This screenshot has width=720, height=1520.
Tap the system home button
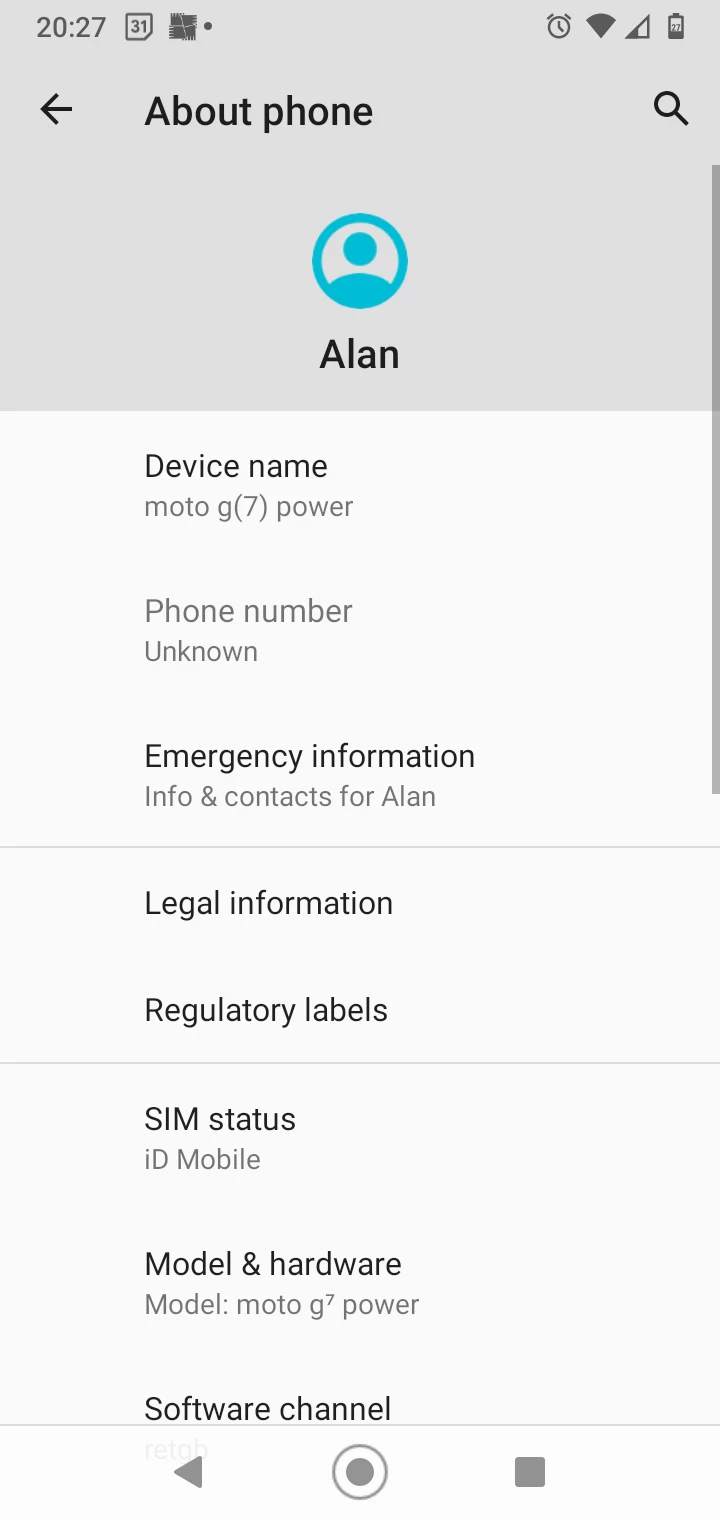click(x=360, y=1472)
